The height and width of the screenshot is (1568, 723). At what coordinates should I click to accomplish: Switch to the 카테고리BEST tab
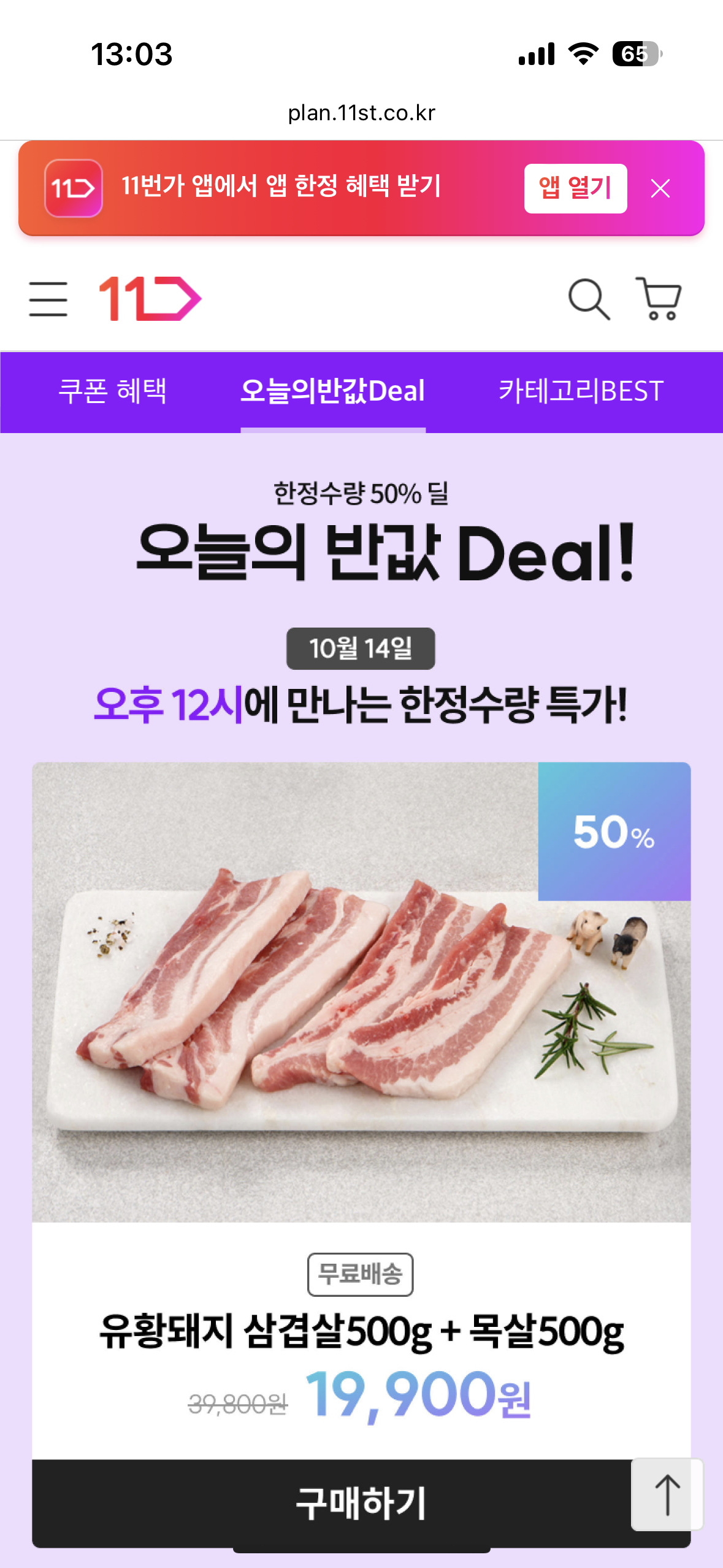click(580, 391)
